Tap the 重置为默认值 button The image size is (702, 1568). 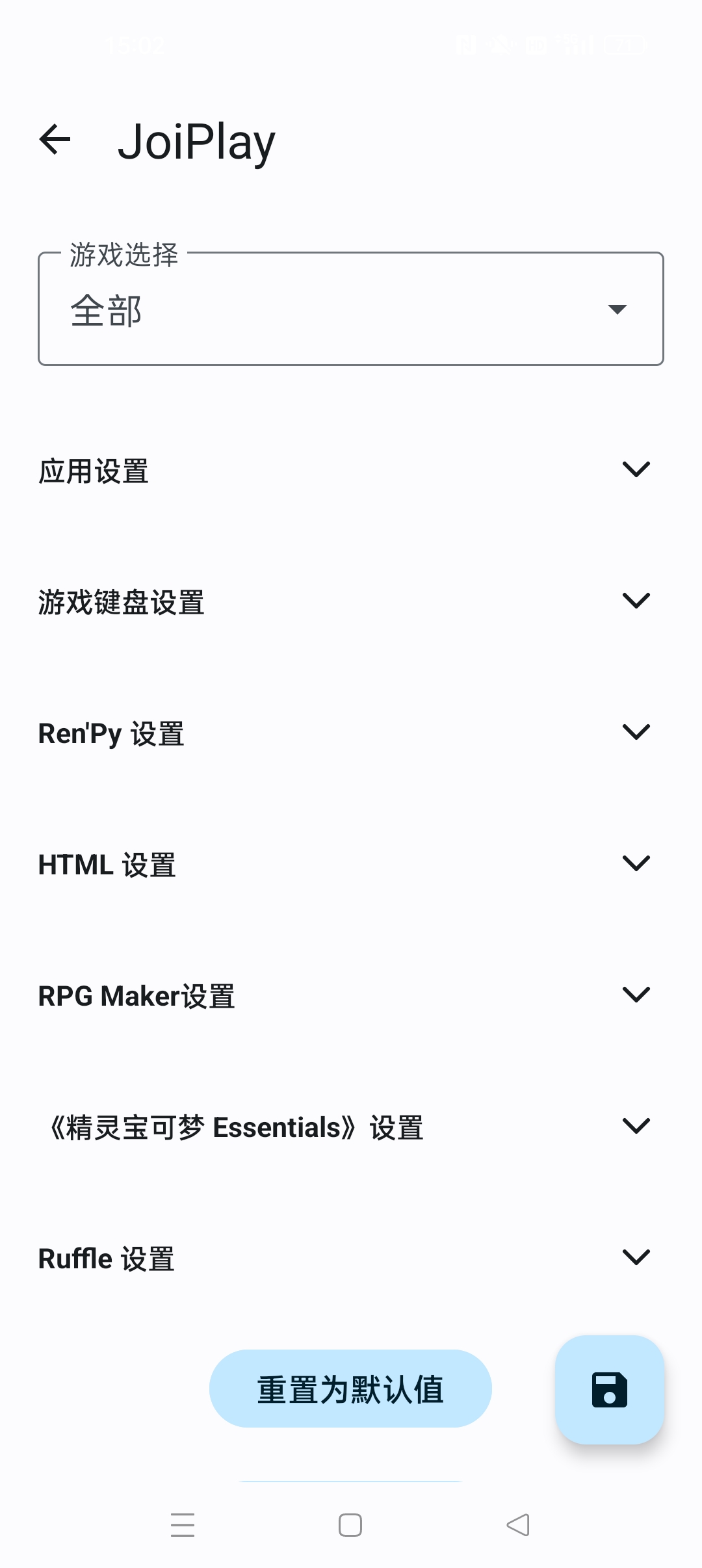[350, 1389]
